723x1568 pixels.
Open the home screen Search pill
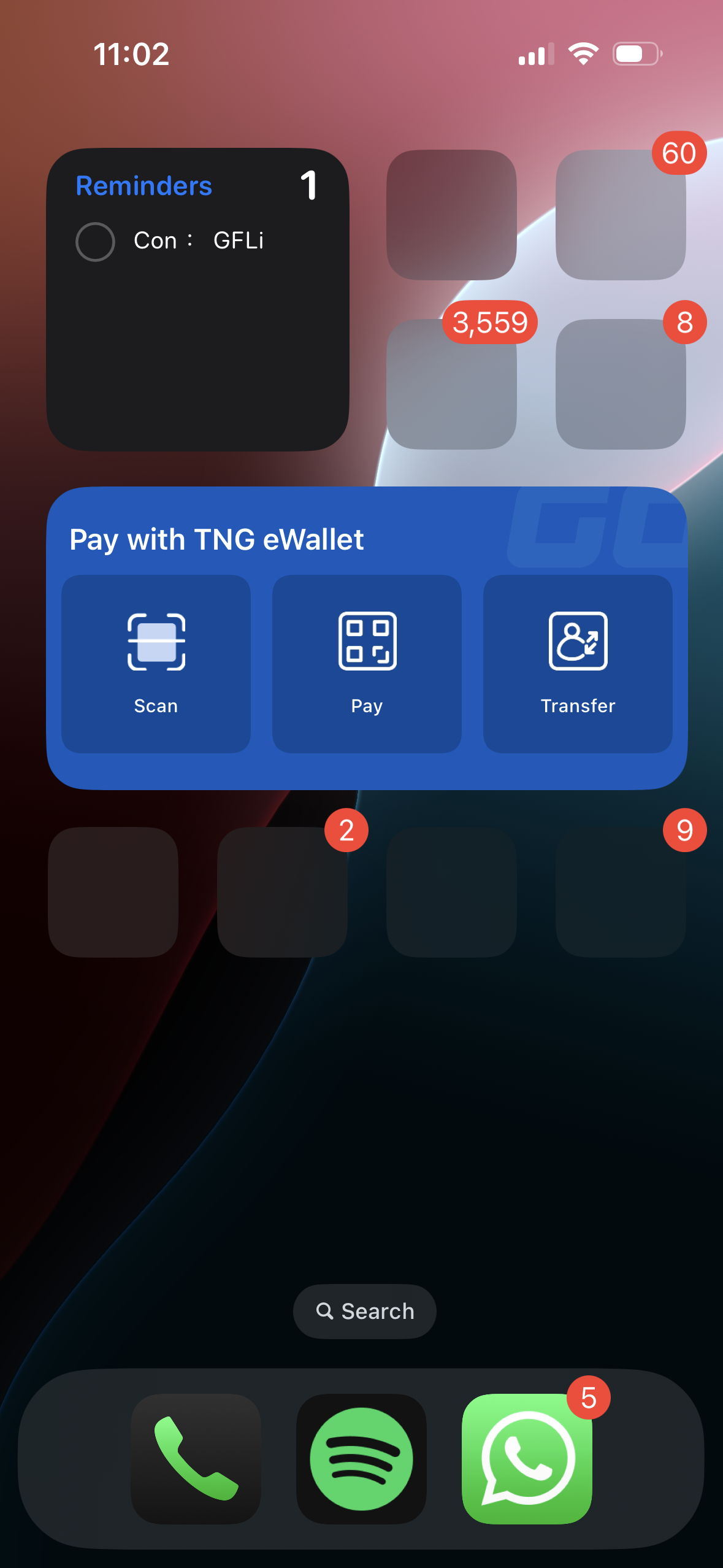point(365,1311)
